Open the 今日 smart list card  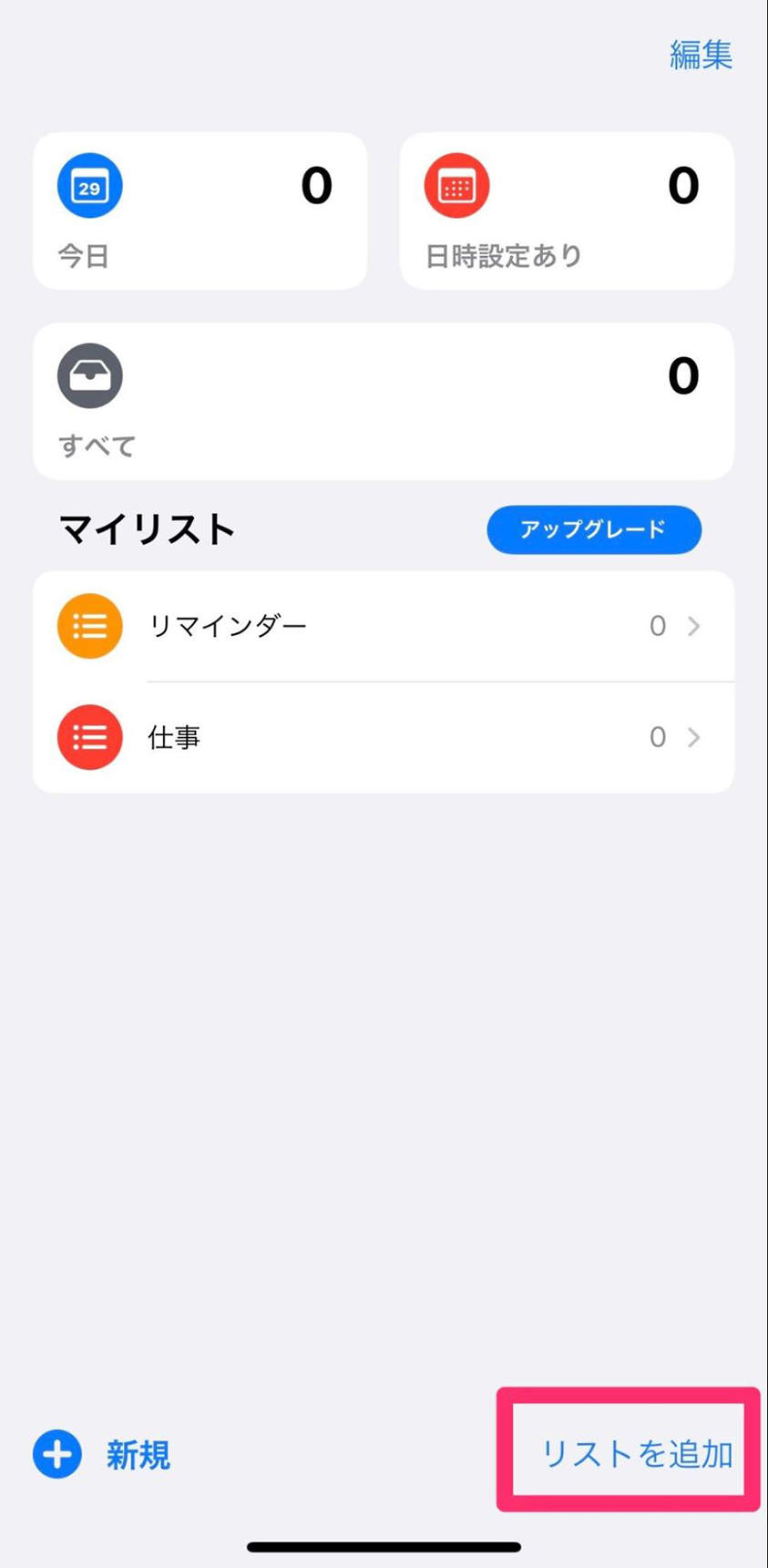coord(200,211)
